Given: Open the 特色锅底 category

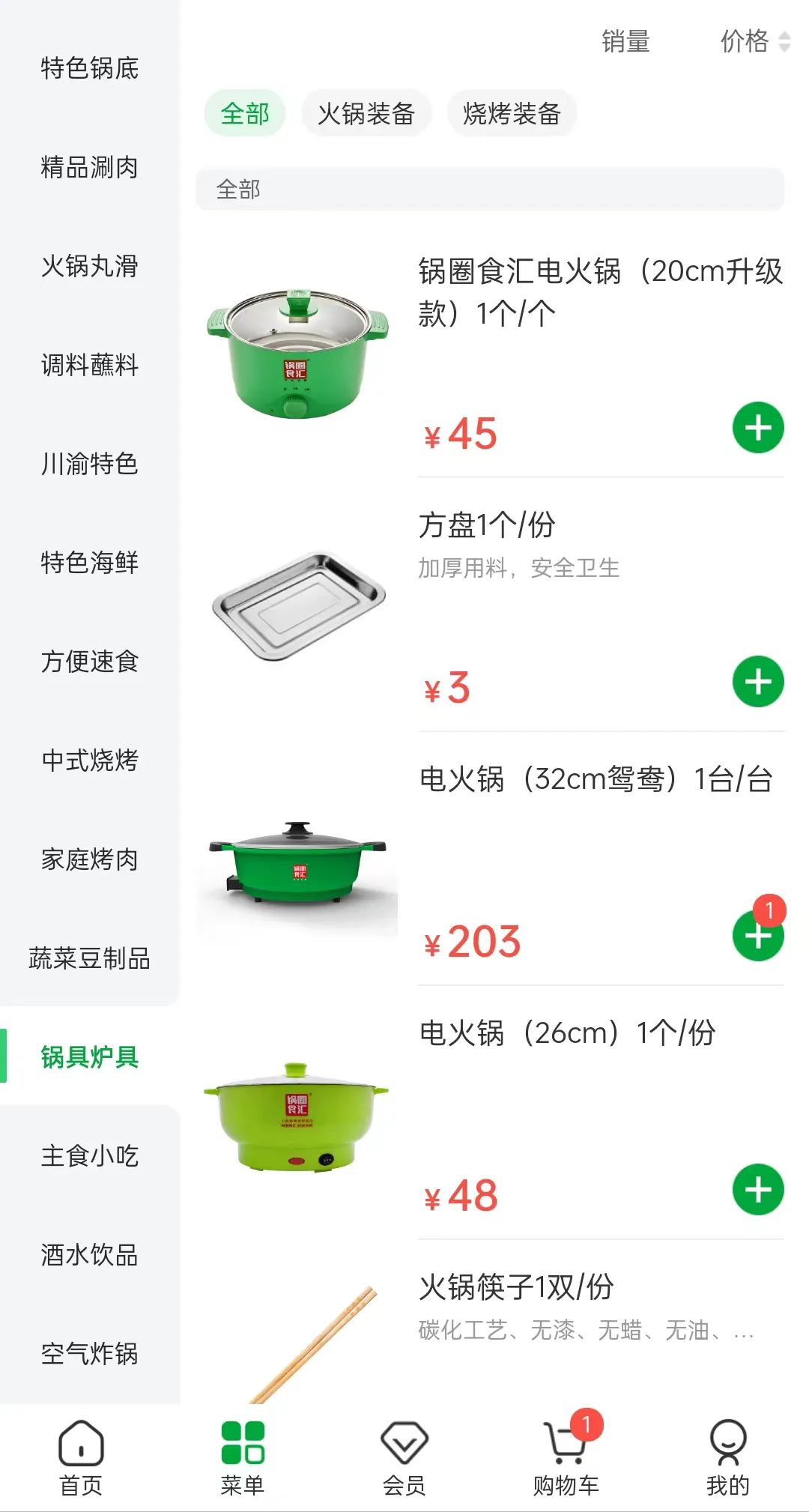Looking at the screenshot, I should click(90, 68).
